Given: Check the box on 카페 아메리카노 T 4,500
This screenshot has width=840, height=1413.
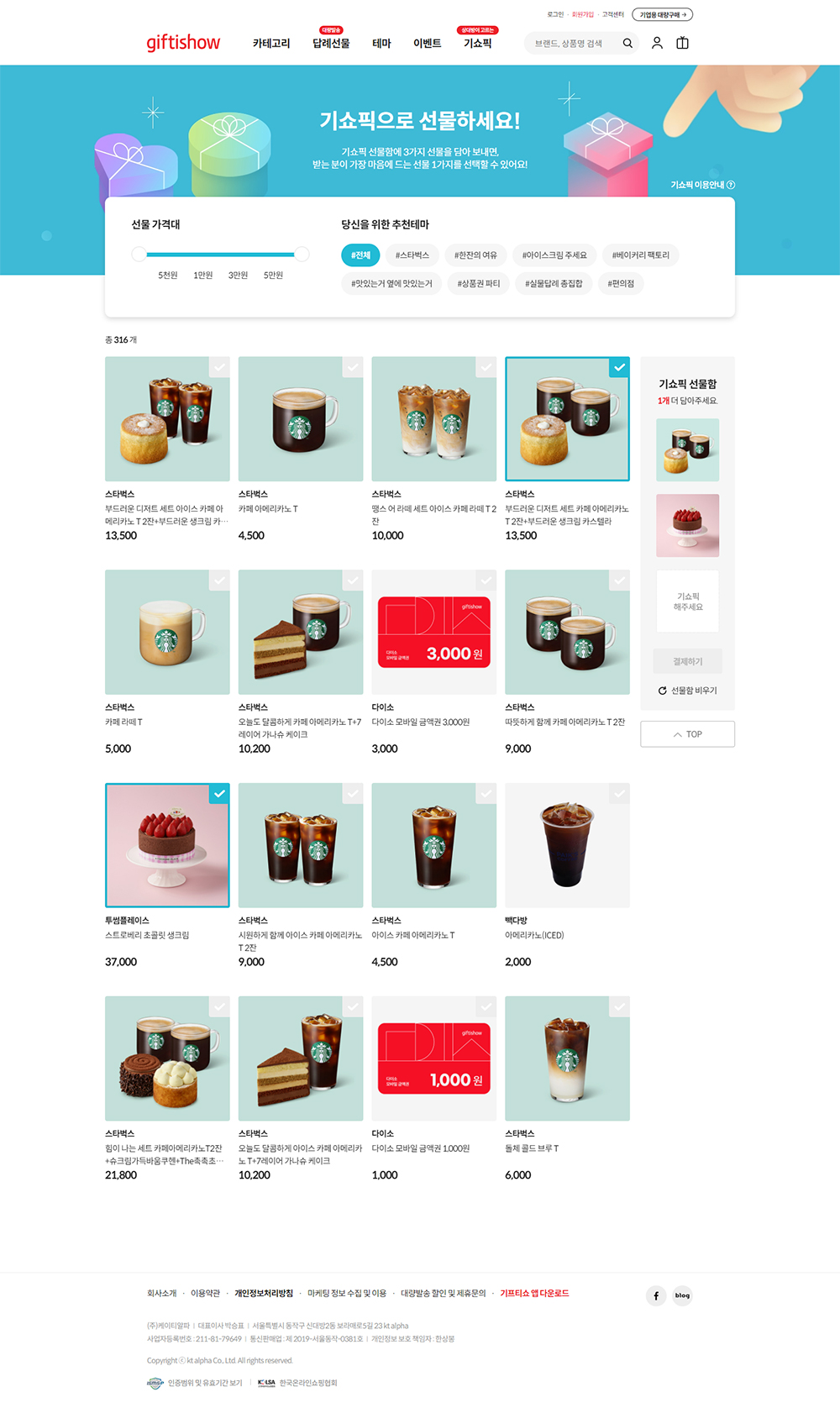Looking at the screenshot, I should [x=353, y=367].
